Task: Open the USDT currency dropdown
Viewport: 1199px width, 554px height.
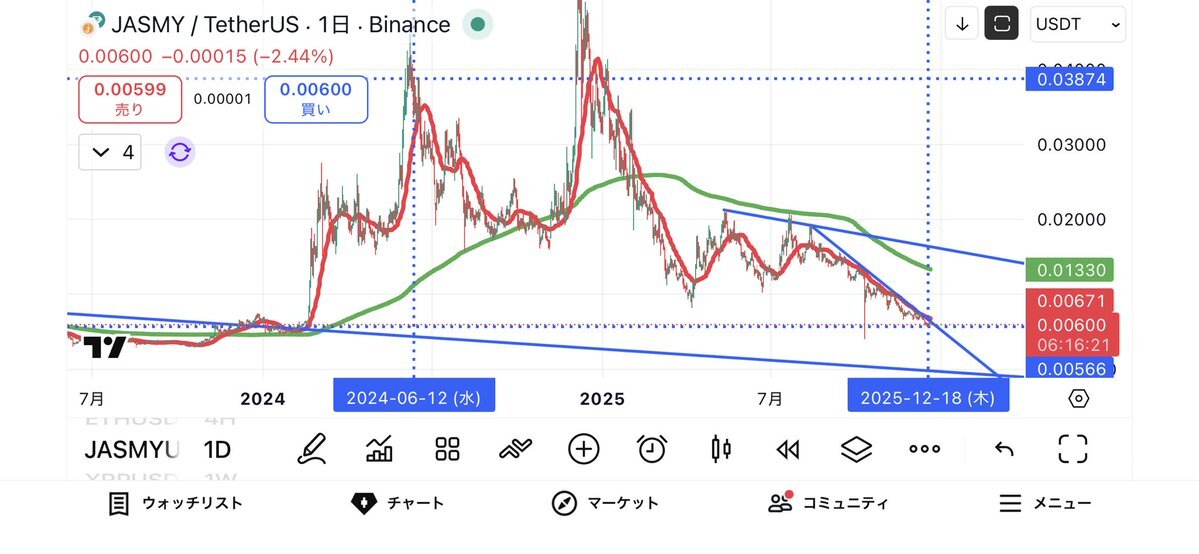Action: point(1078,24)
